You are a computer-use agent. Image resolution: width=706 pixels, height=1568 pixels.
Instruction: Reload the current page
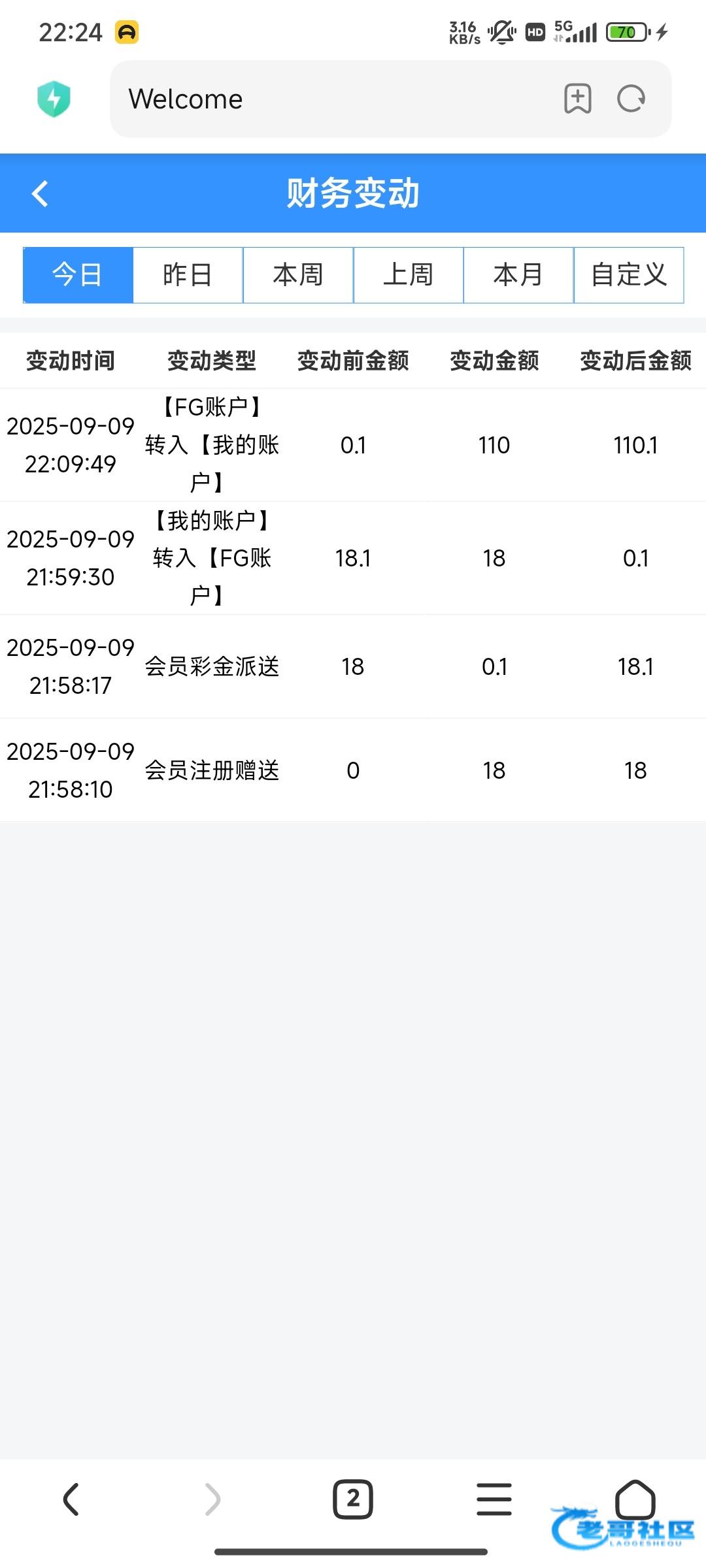[631, 99]
